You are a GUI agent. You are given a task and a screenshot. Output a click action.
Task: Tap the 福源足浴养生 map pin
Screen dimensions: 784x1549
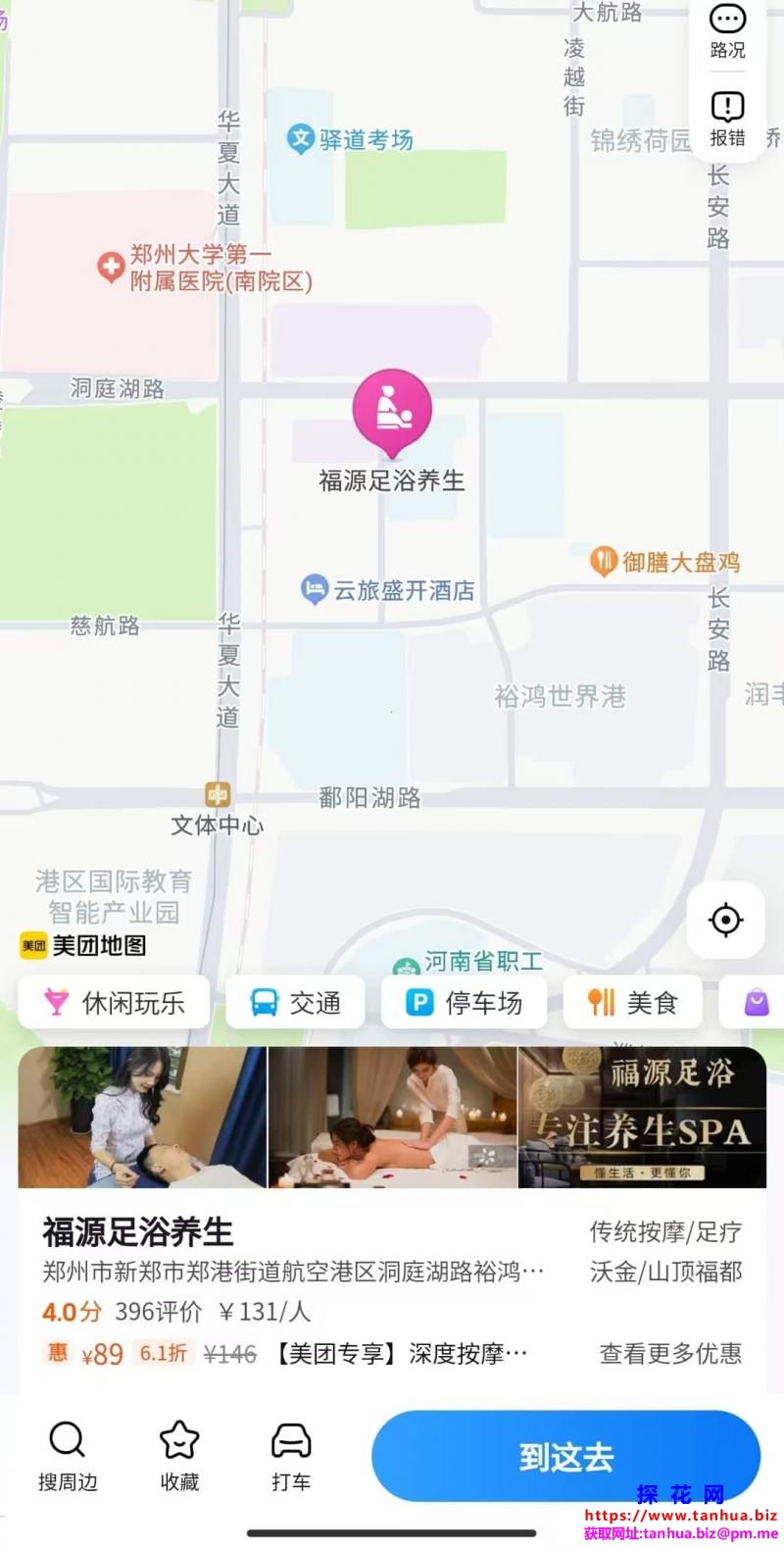[392, 410]
